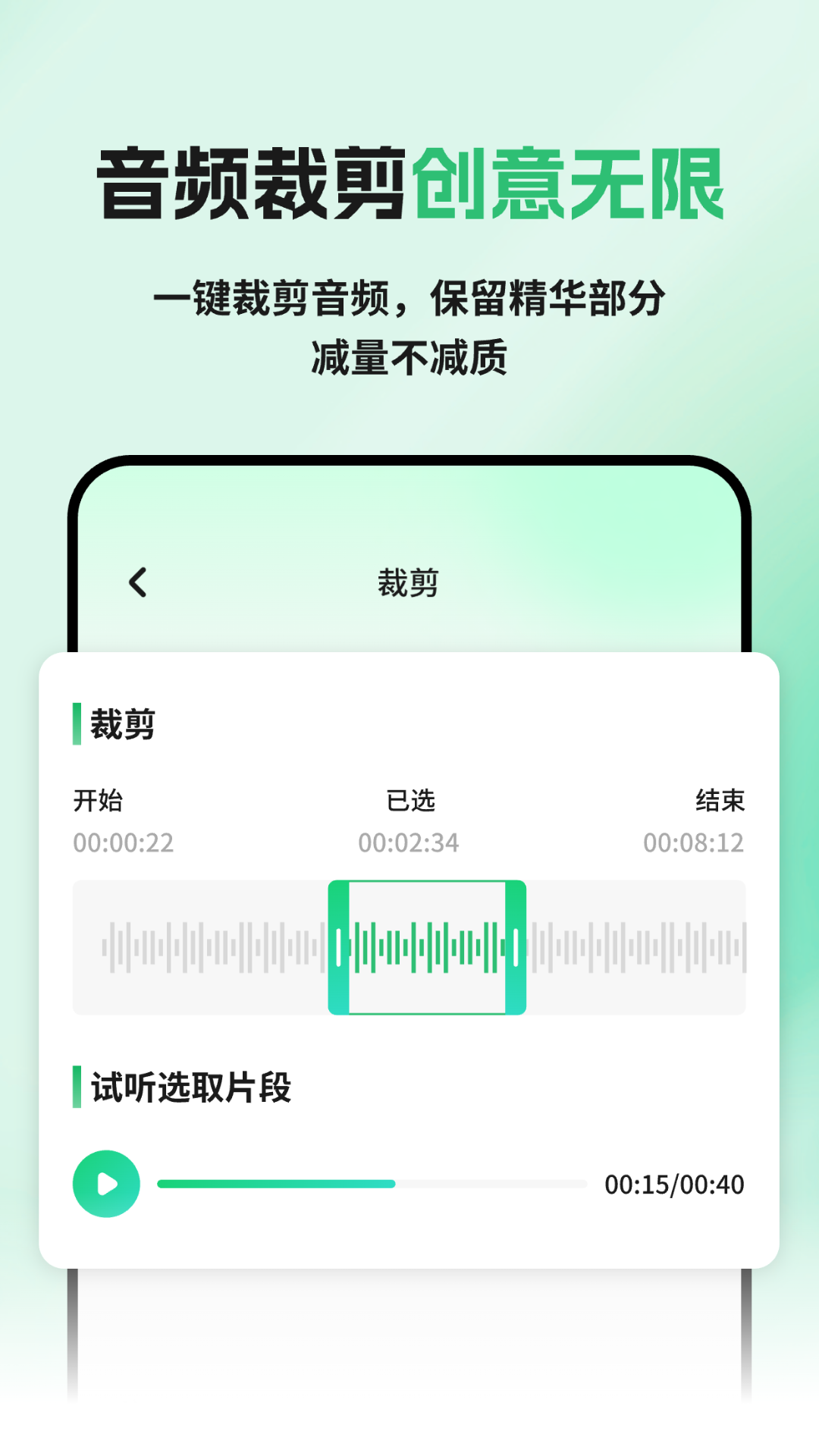This screenshot has width=819, height=1456.
Task: Tap the 已选 selected duration 00:02:34
Action: coord(409,842)
